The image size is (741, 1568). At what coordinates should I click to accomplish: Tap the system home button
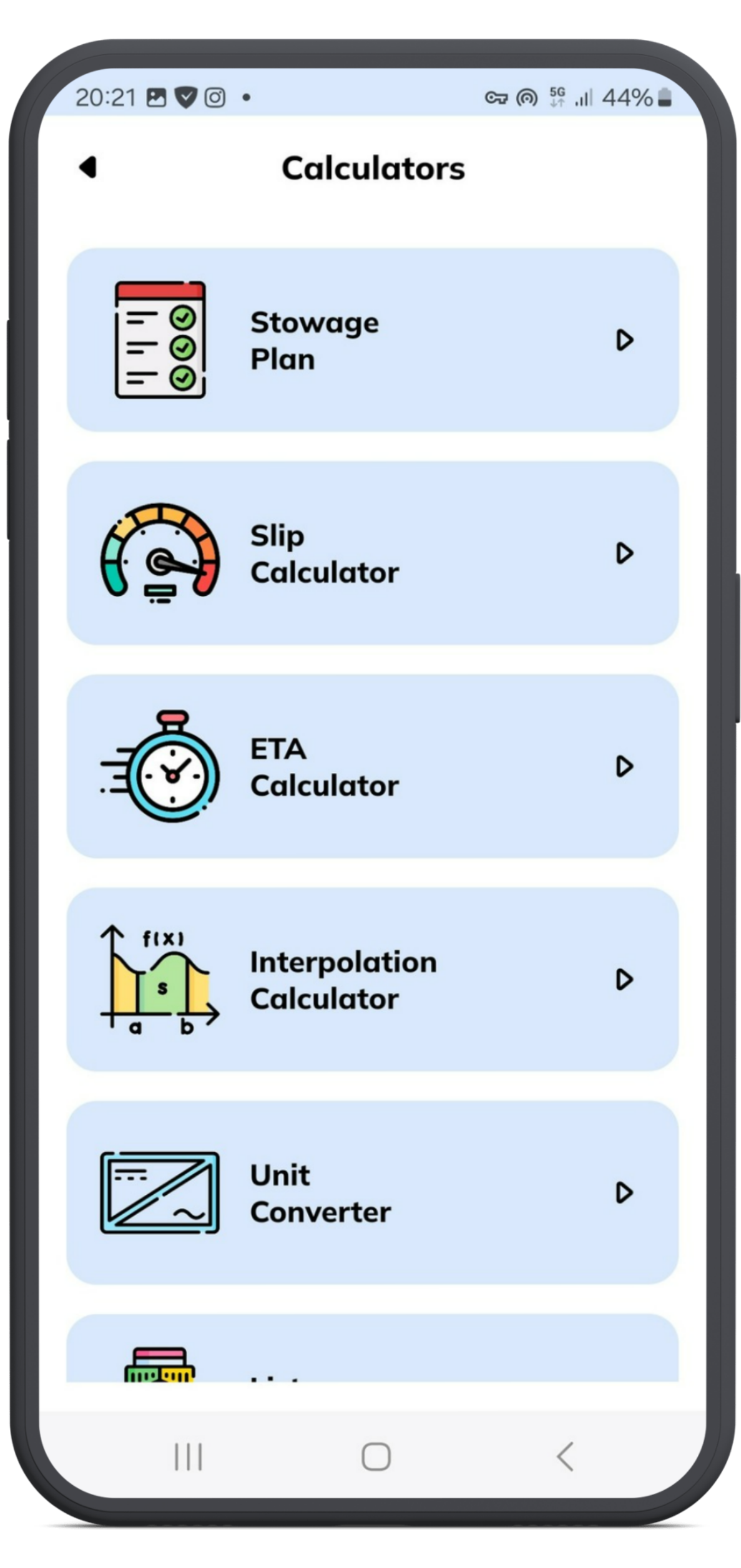point(376,1457)
